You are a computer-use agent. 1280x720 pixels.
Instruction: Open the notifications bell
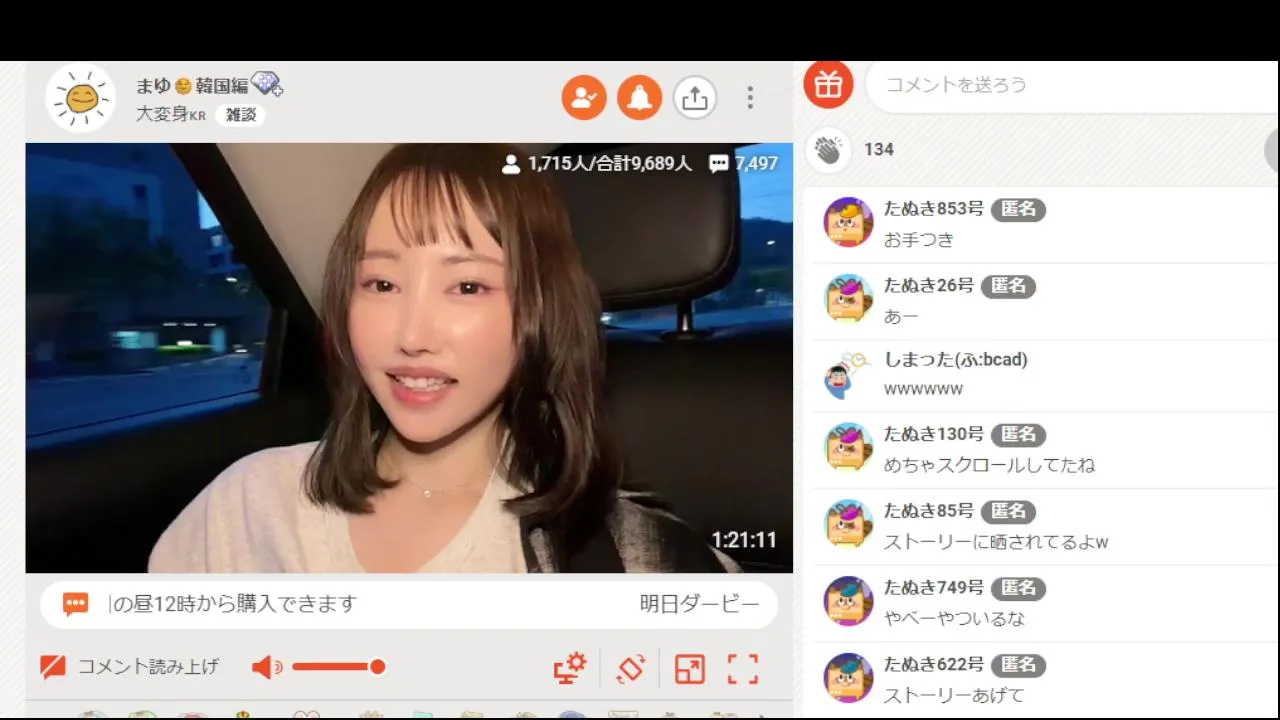coord(639,98)
